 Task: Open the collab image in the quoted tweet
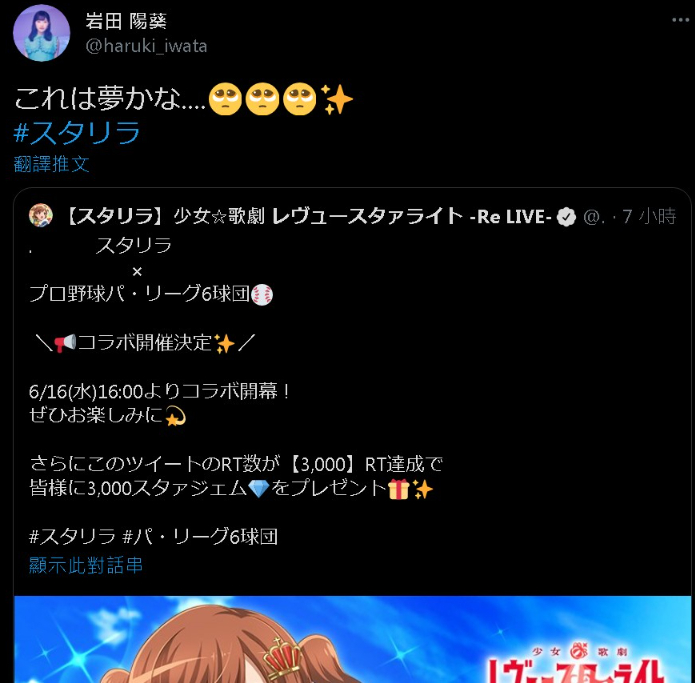(x=350, y=640)
